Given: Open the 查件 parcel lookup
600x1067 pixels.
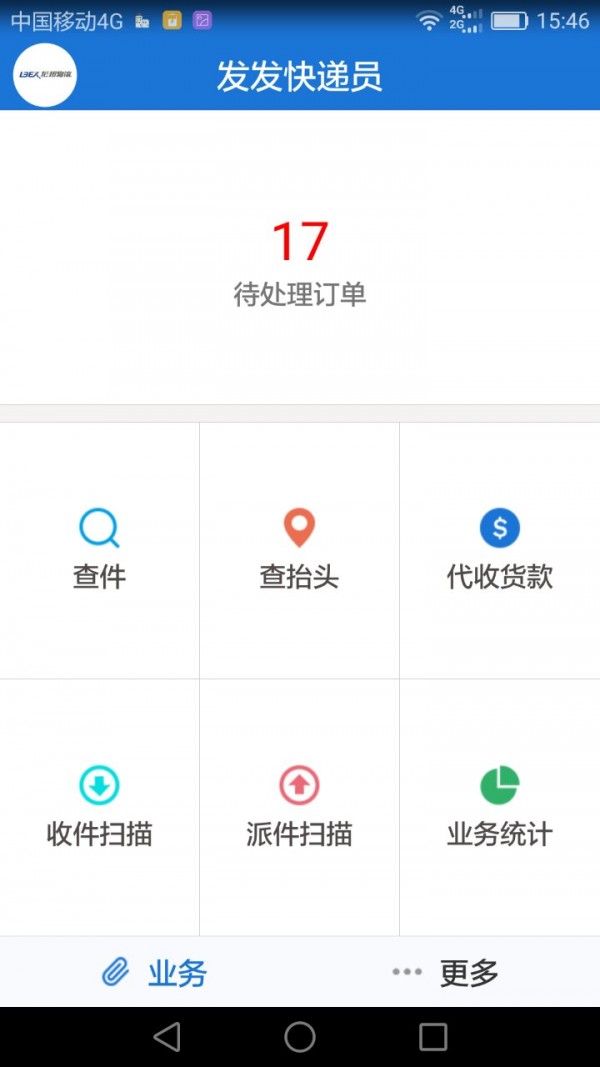Looking at the screenshot, I should tap(99, 550).
